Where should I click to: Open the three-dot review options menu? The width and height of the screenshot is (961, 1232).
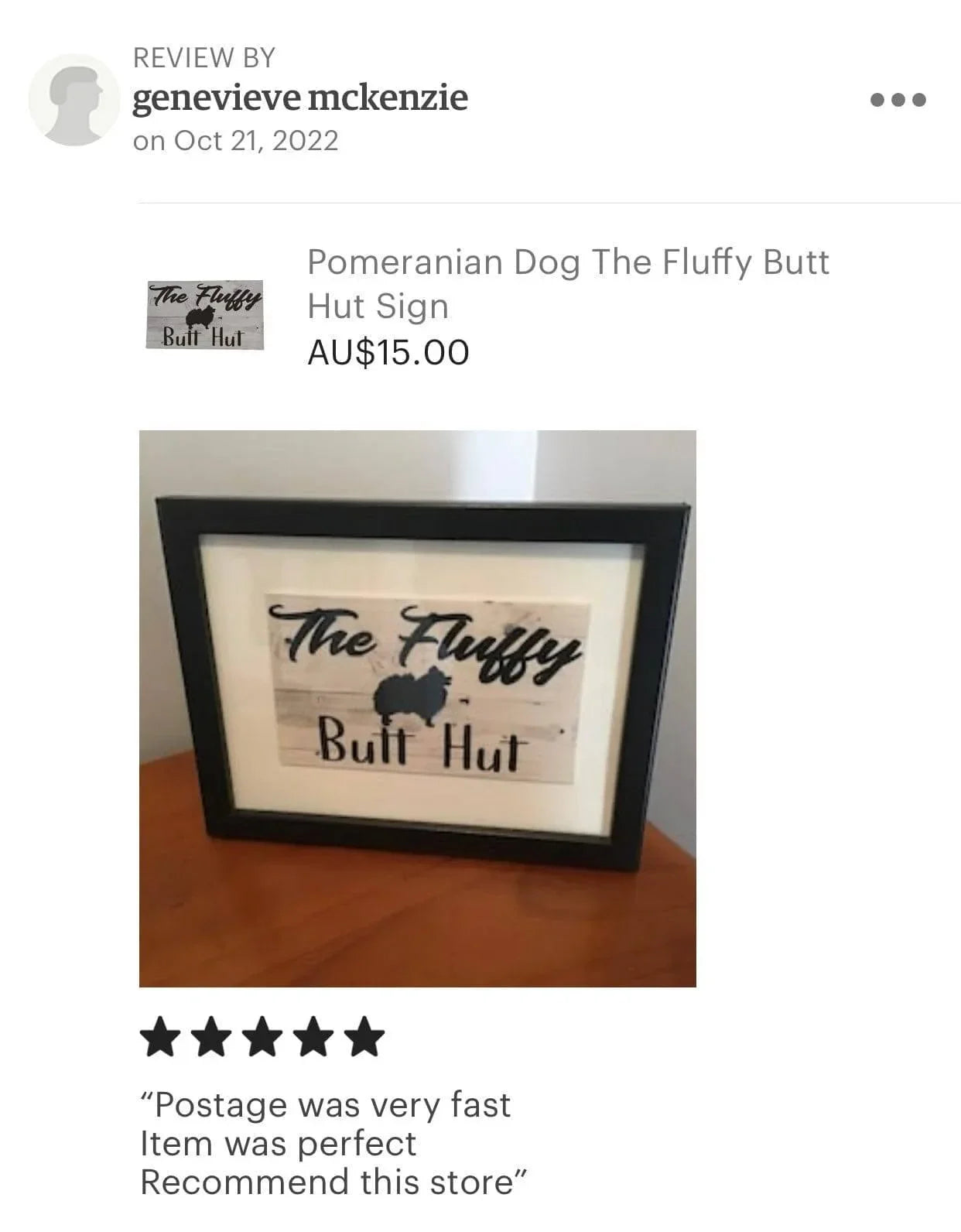(898, 100)
